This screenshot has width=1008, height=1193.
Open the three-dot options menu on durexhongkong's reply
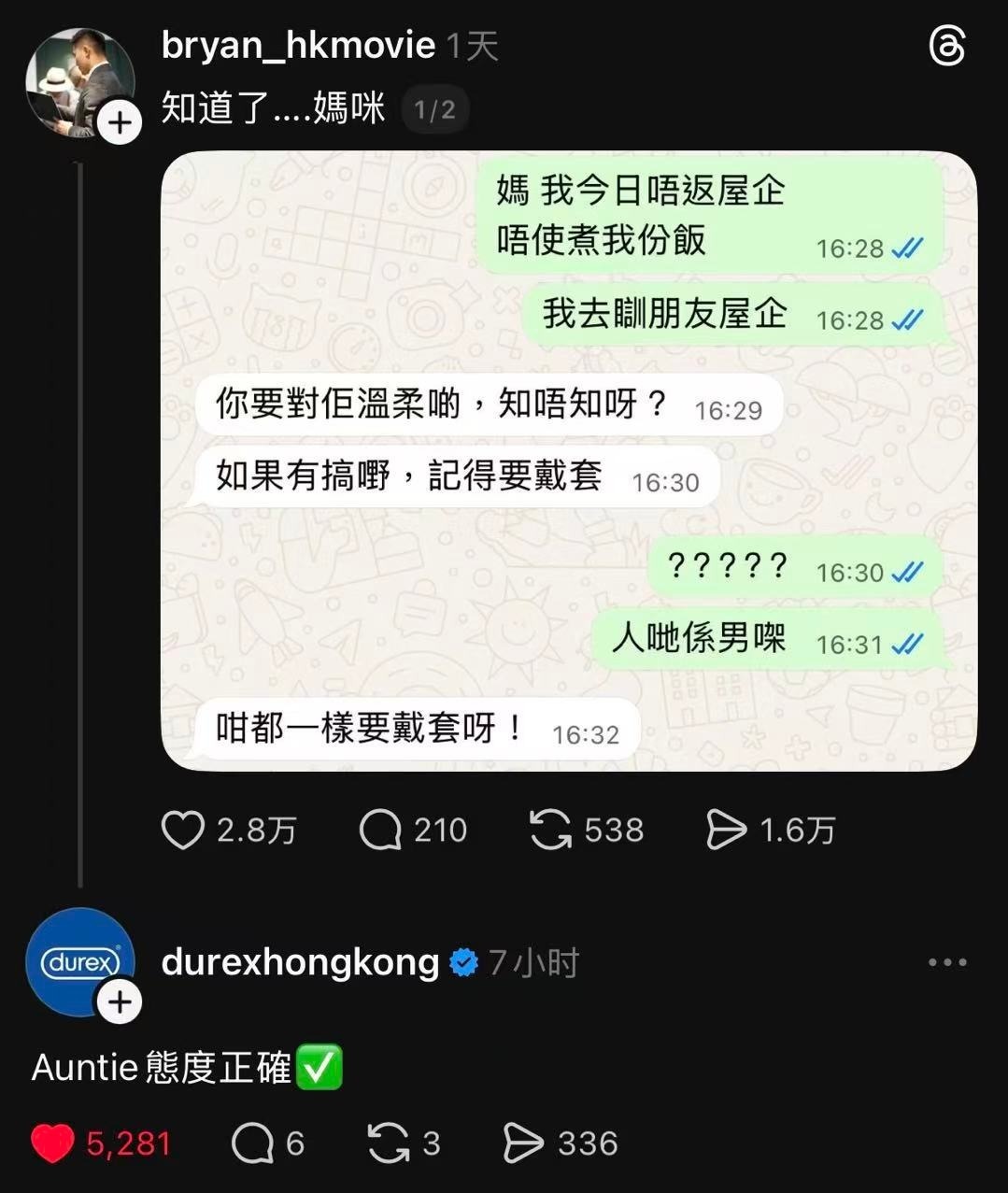pyautogui.click(x=949, y=960)
